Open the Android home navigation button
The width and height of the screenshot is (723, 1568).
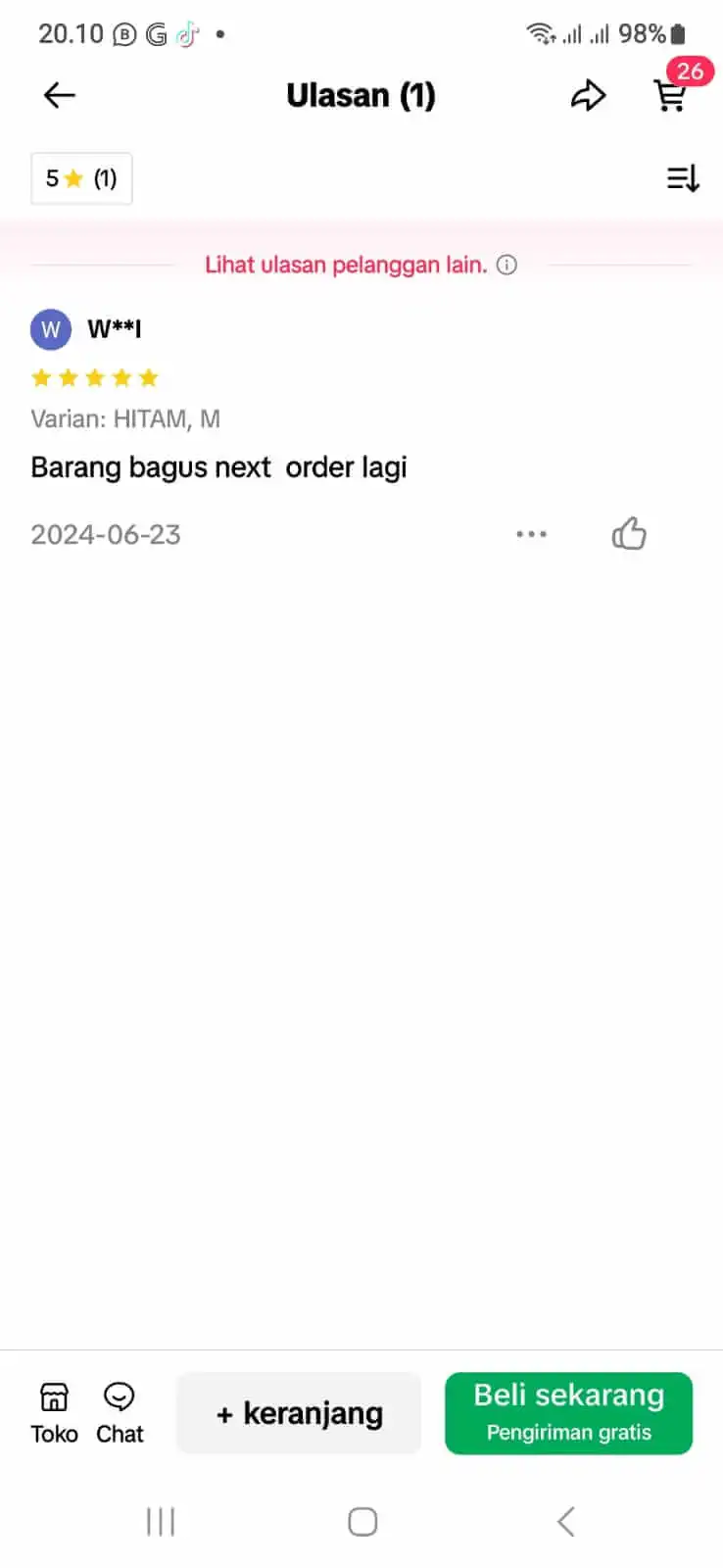[x=361, y=1521]
